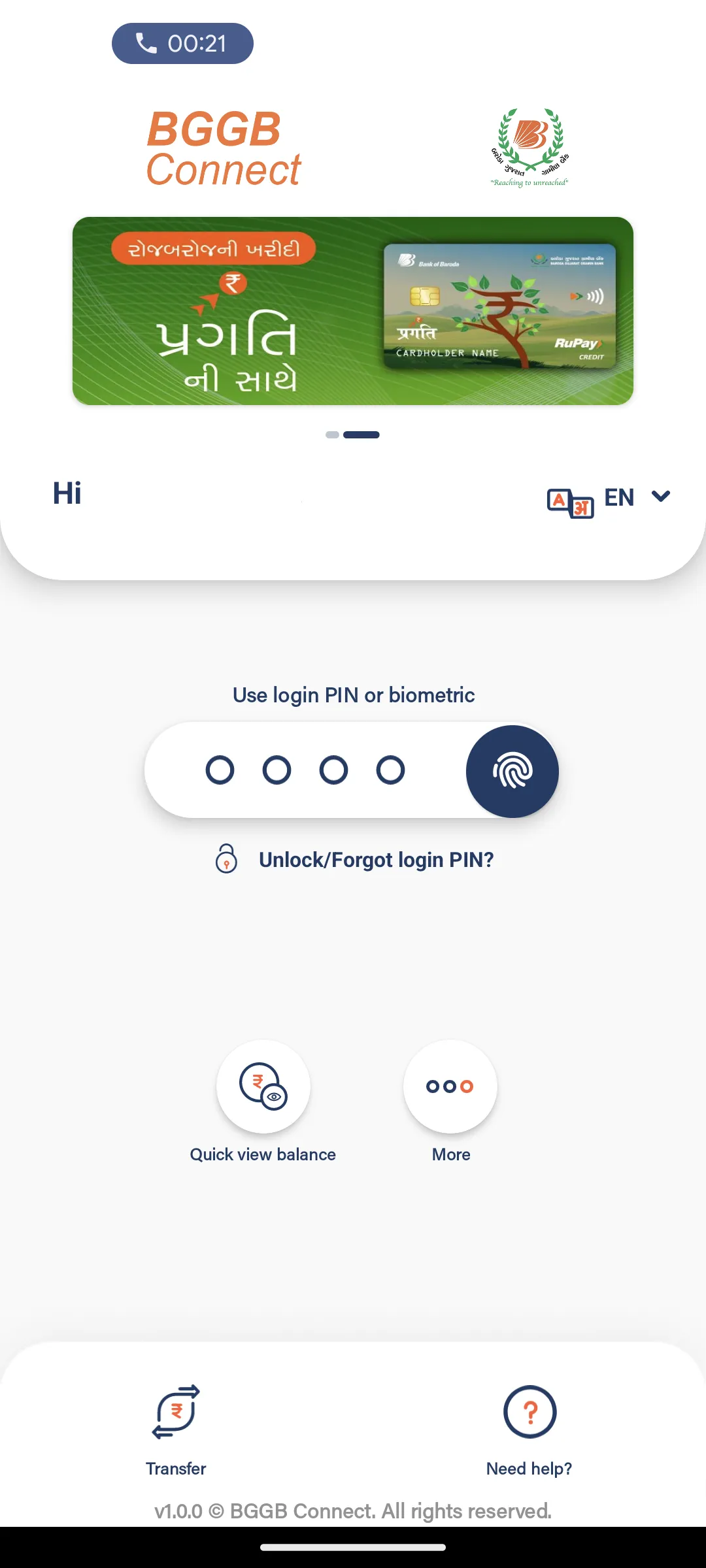Return to the ongoing call timer pill
This screenshot has height=1568, width=706.
pyautogui.click(x=182, y=44)
